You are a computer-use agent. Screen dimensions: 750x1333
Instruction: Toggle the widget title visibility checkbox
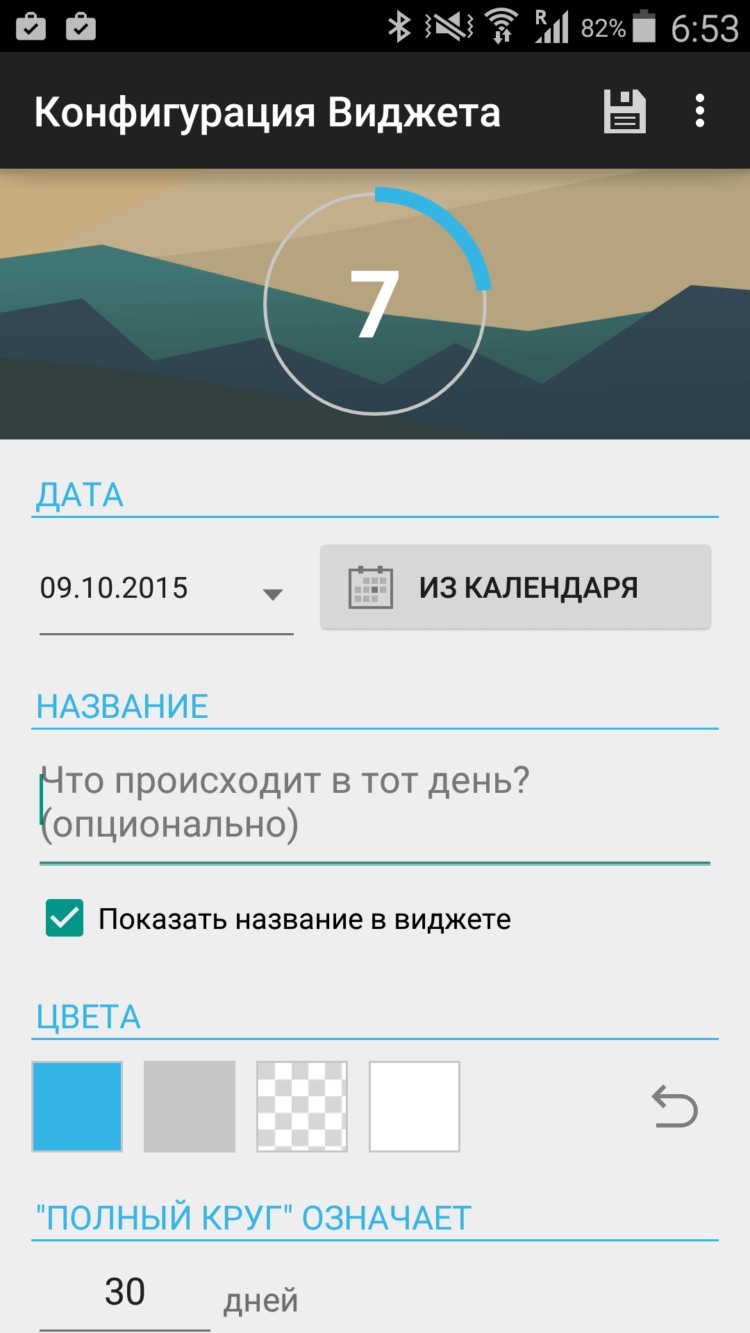[64, 918]
